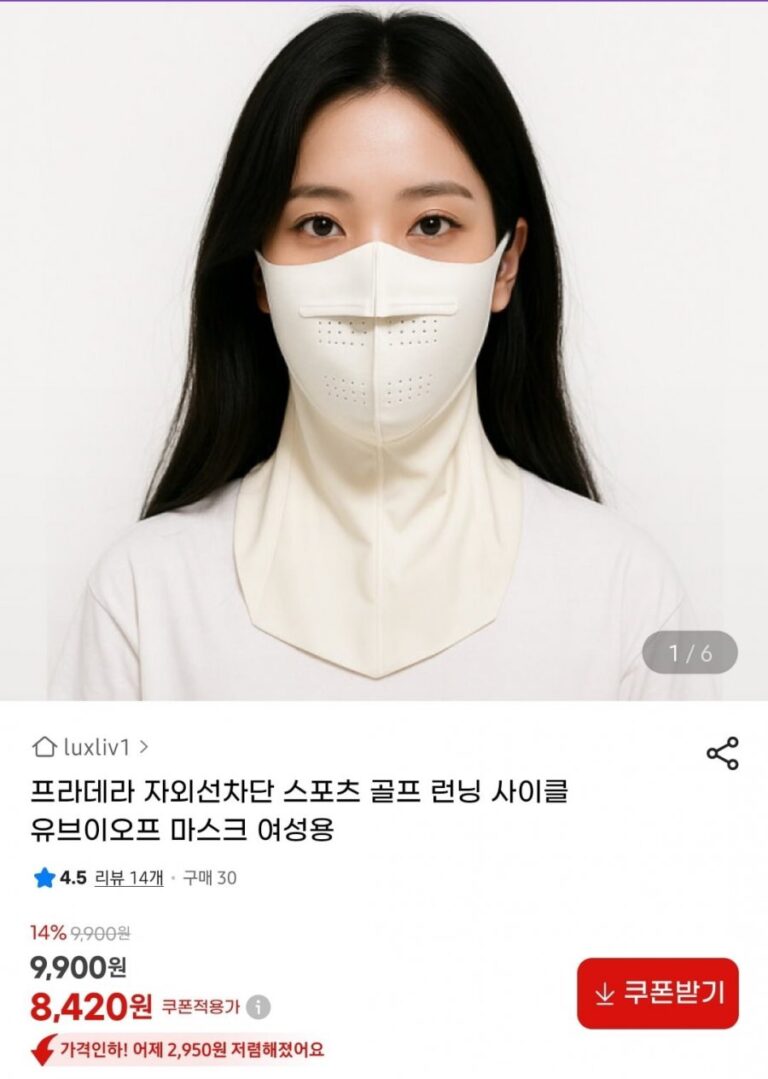The image size is (768, 1079).
Task: Open the luxliv1 store page
Action: [91, 746]
